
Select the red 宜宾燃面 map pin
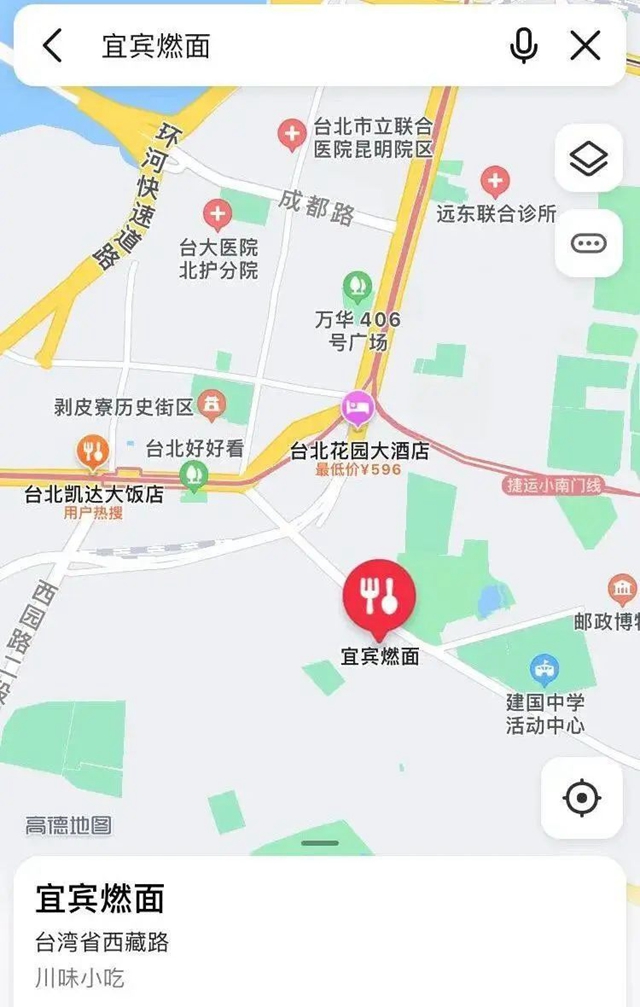[x=379, y=597]
